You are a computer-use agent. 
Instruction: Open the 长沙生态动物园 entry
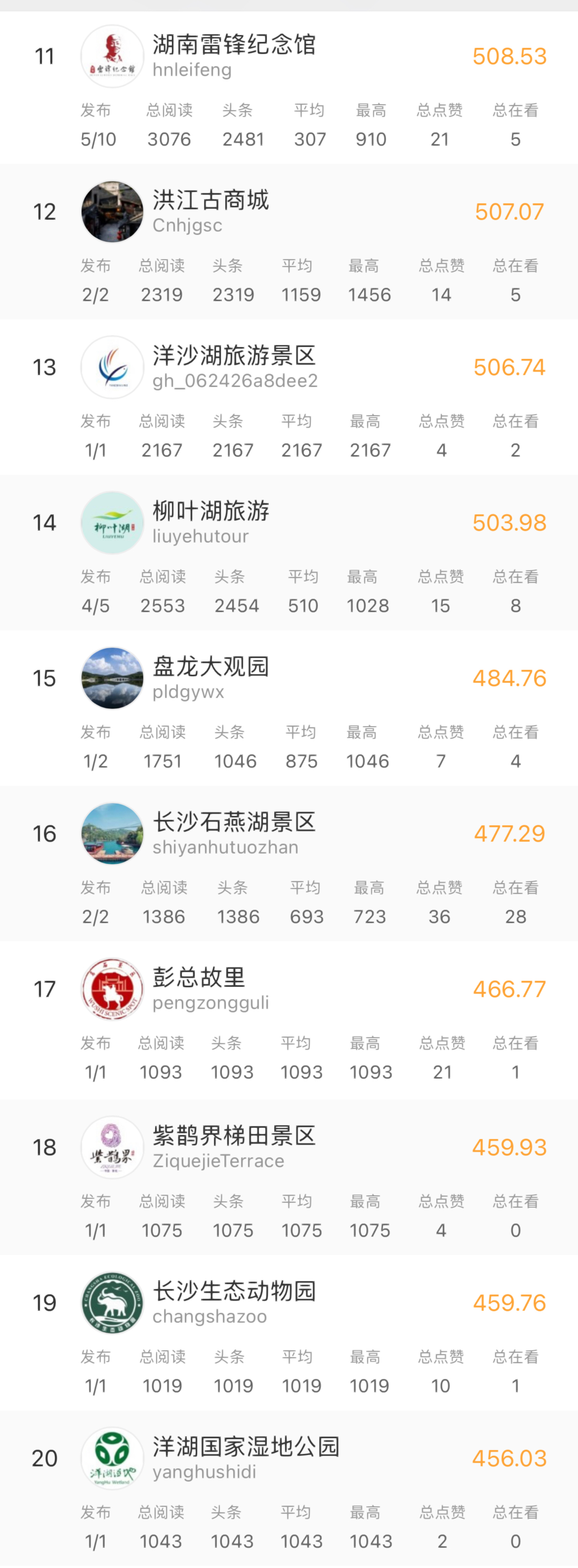tap(234, 1291)
